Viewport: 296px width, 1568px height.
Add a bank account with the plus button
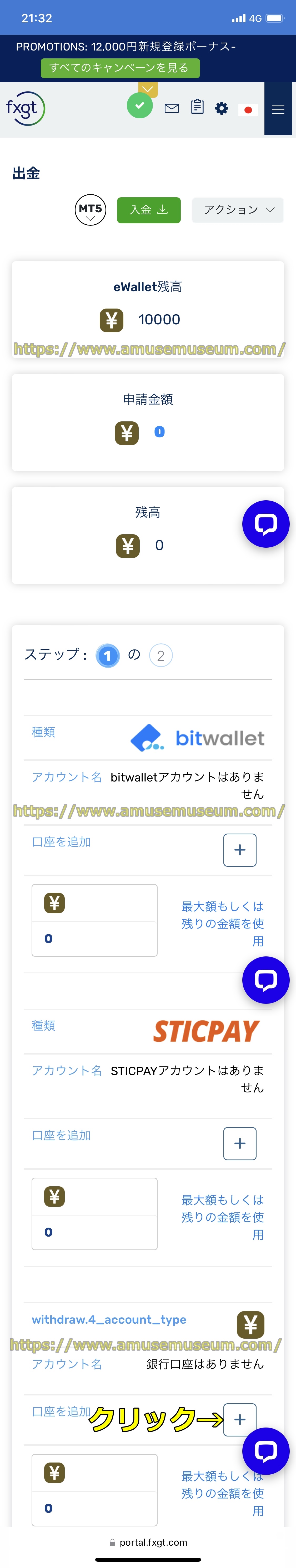239,1419
